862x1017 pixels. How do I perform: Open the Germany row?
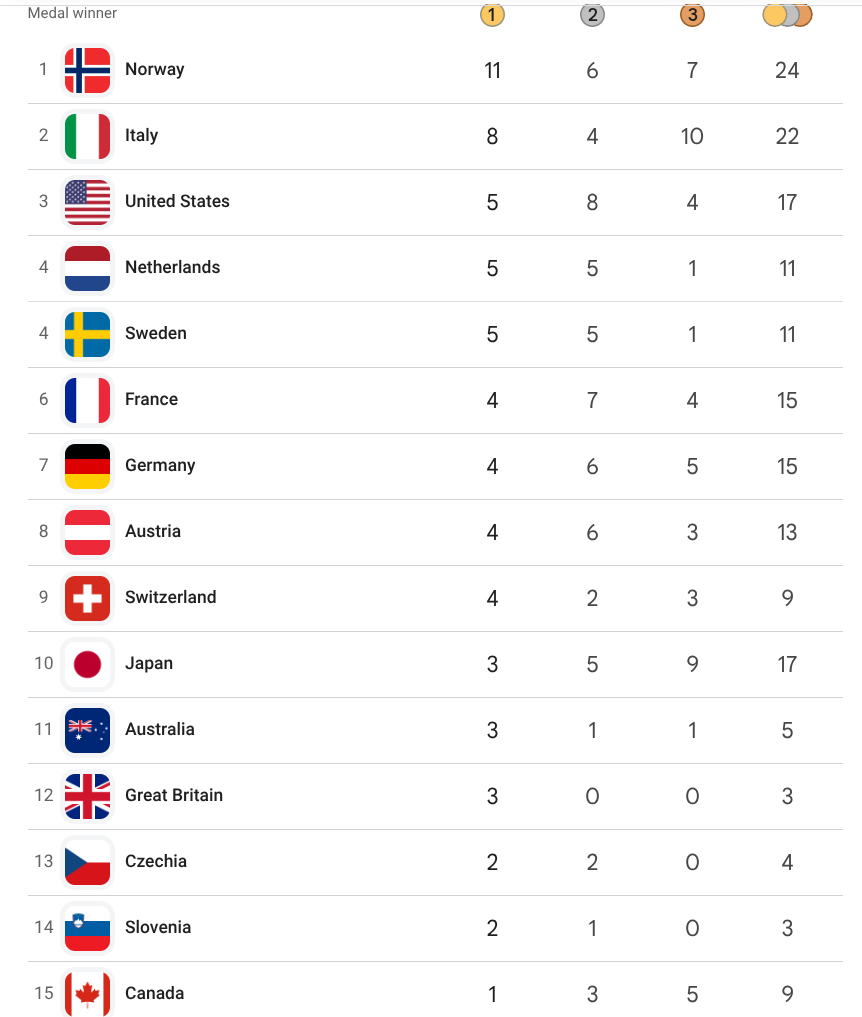point(160,466)
